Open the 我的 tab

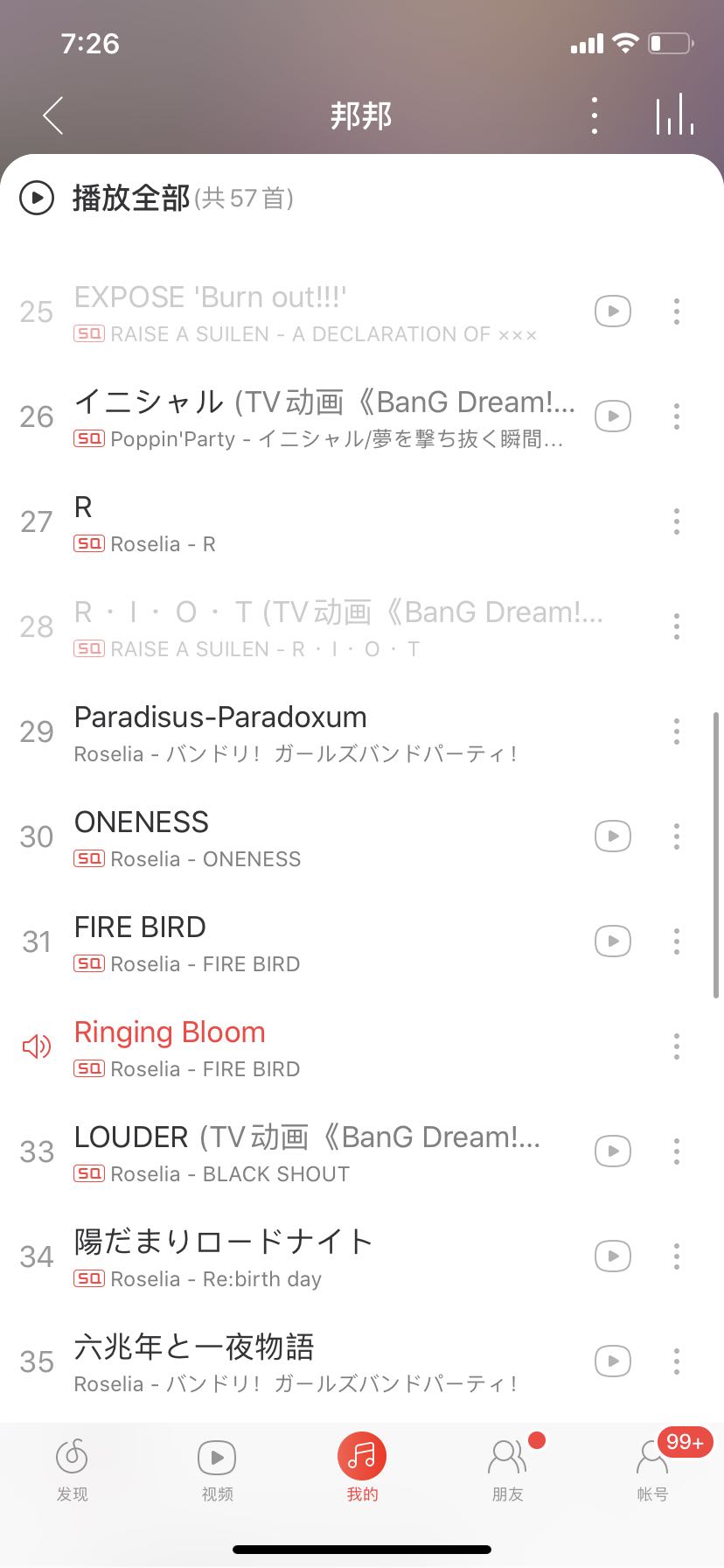pos(362,1469)
